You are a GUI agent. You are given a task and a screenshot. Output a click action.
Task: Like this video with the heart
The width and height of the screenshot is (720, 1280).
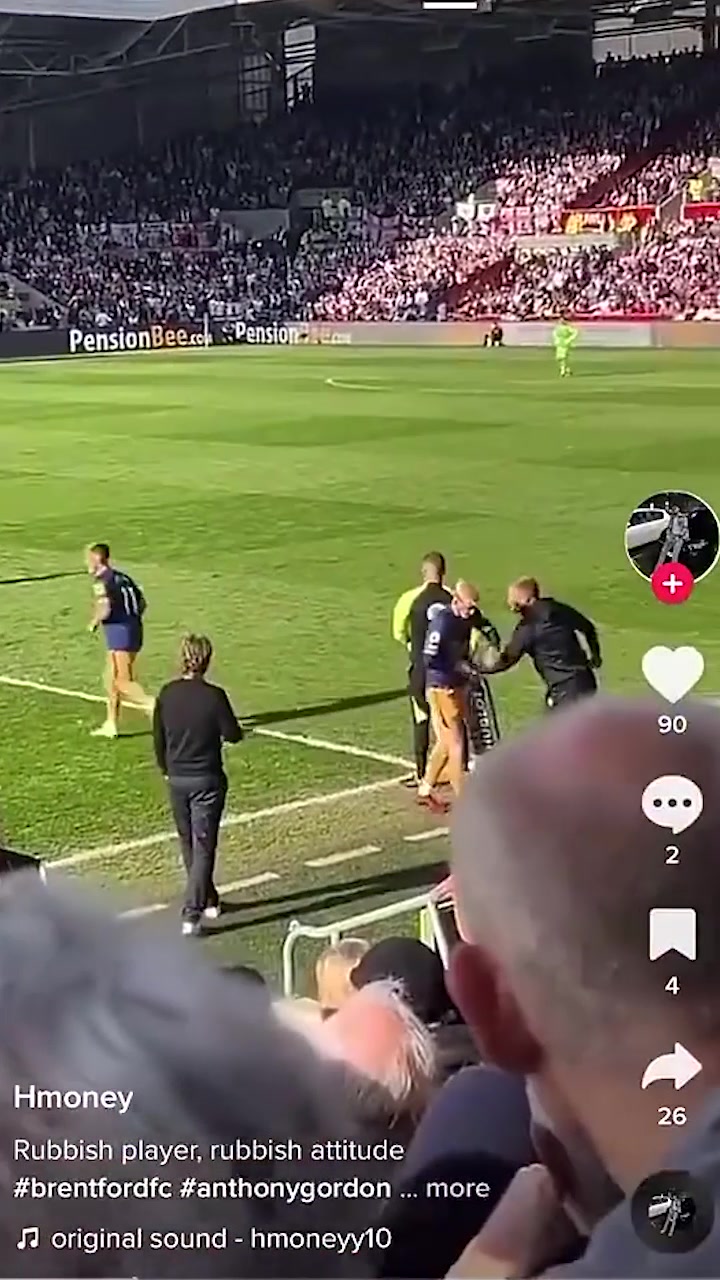(x=672, y=674)
